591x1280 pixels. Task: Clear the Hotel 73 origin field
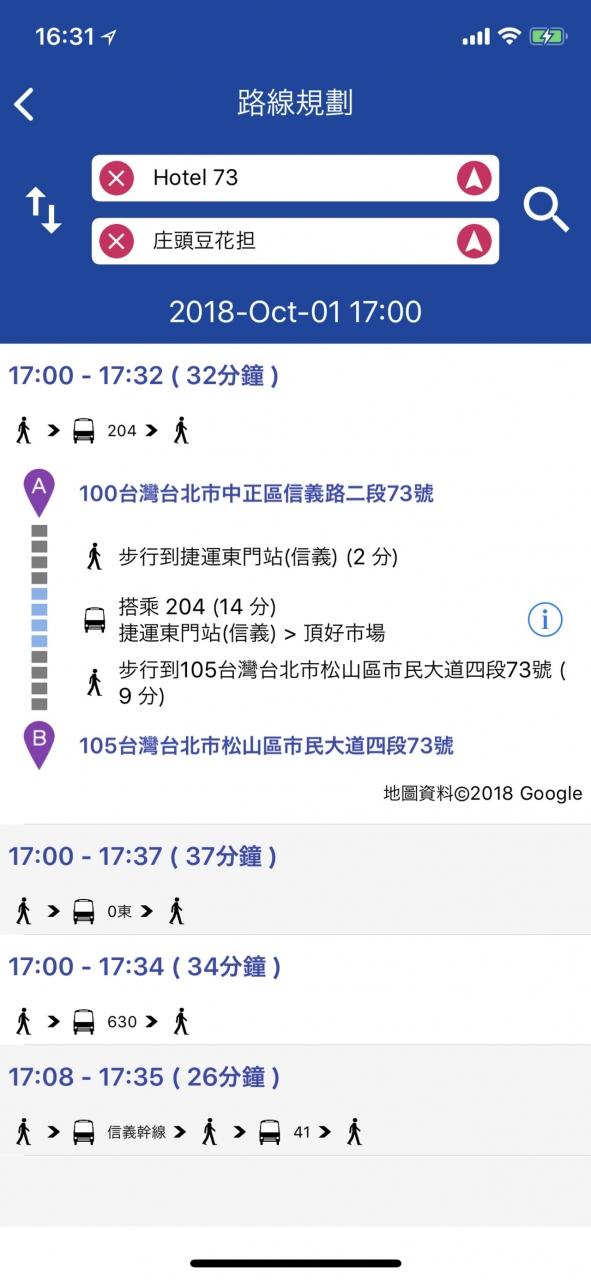117,179
